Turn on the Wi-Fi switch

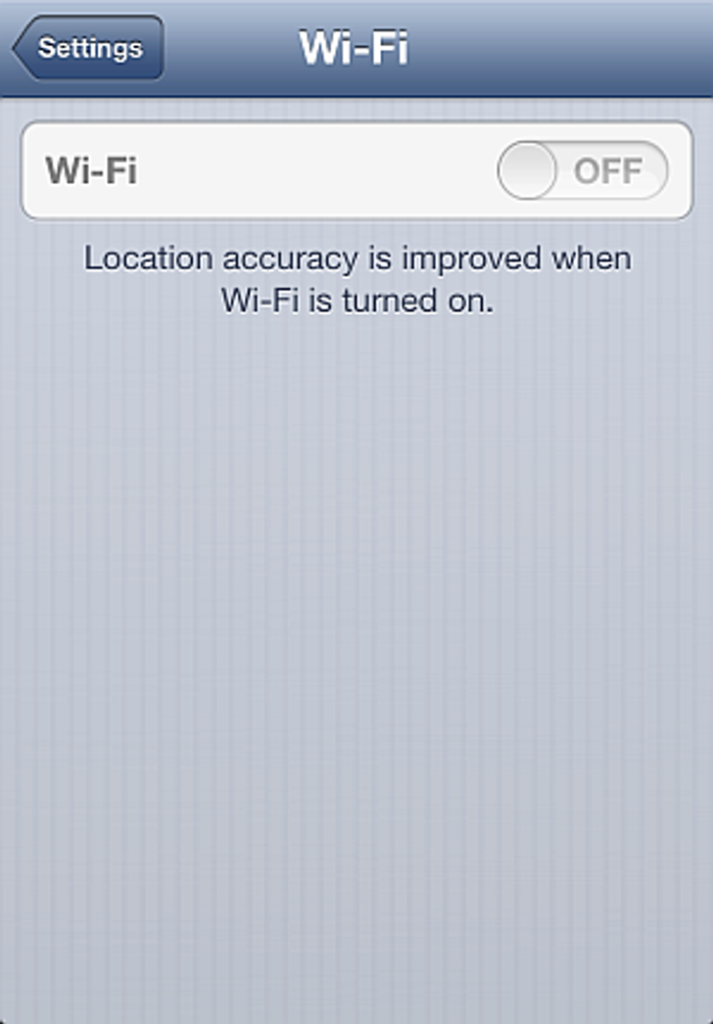[582, 171]
